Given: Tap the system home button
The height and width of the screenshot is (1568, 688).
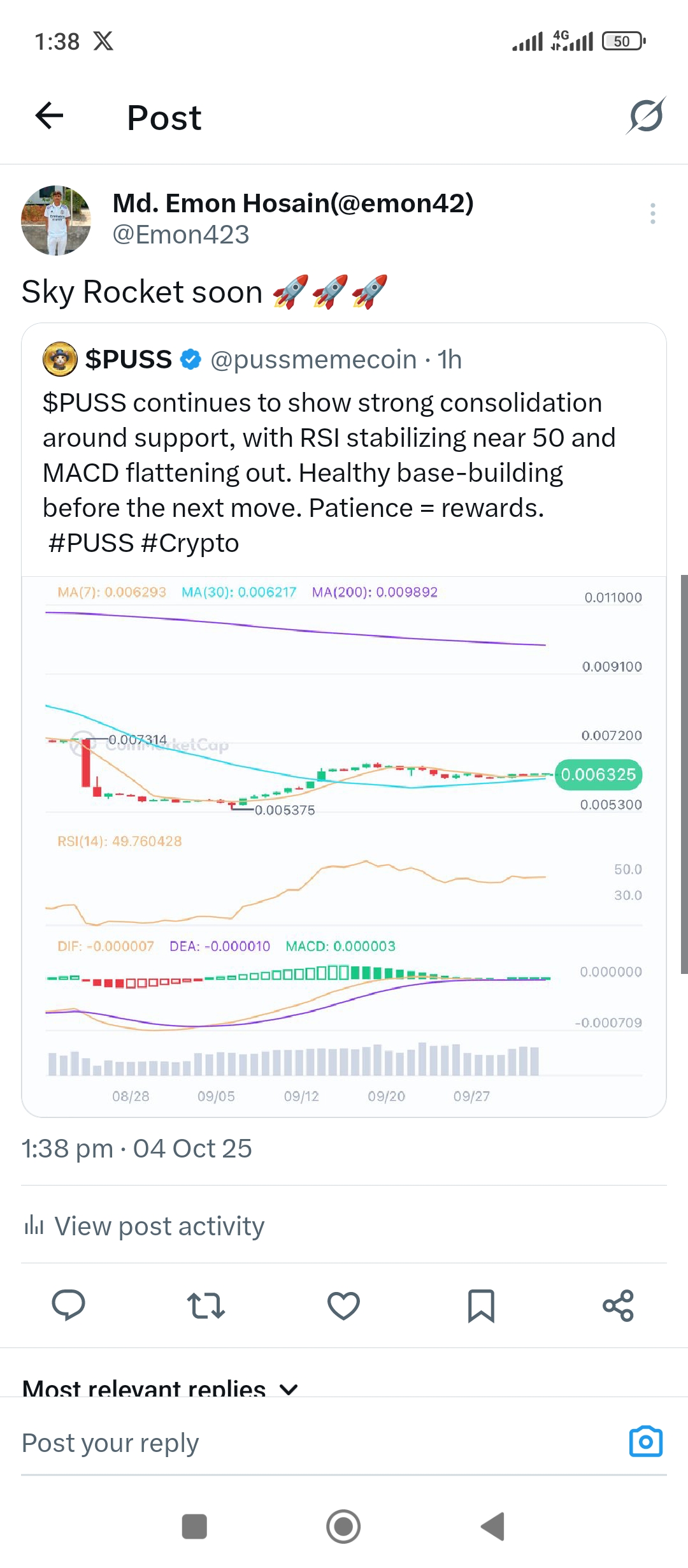Looking at the screenshot, I should (343, 1527).
